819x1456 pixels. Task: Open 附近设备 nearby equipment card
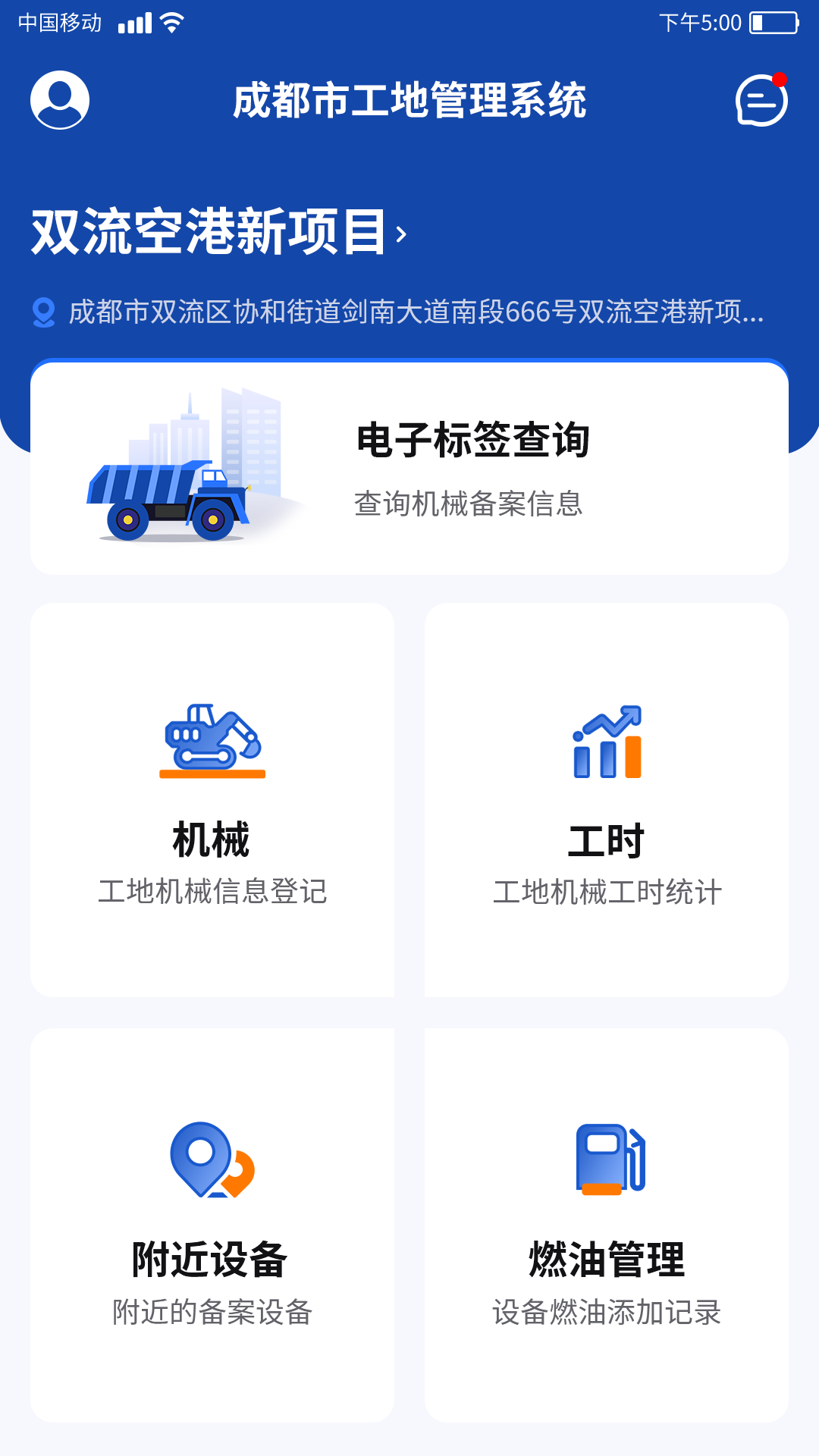tap(212, 1225)
